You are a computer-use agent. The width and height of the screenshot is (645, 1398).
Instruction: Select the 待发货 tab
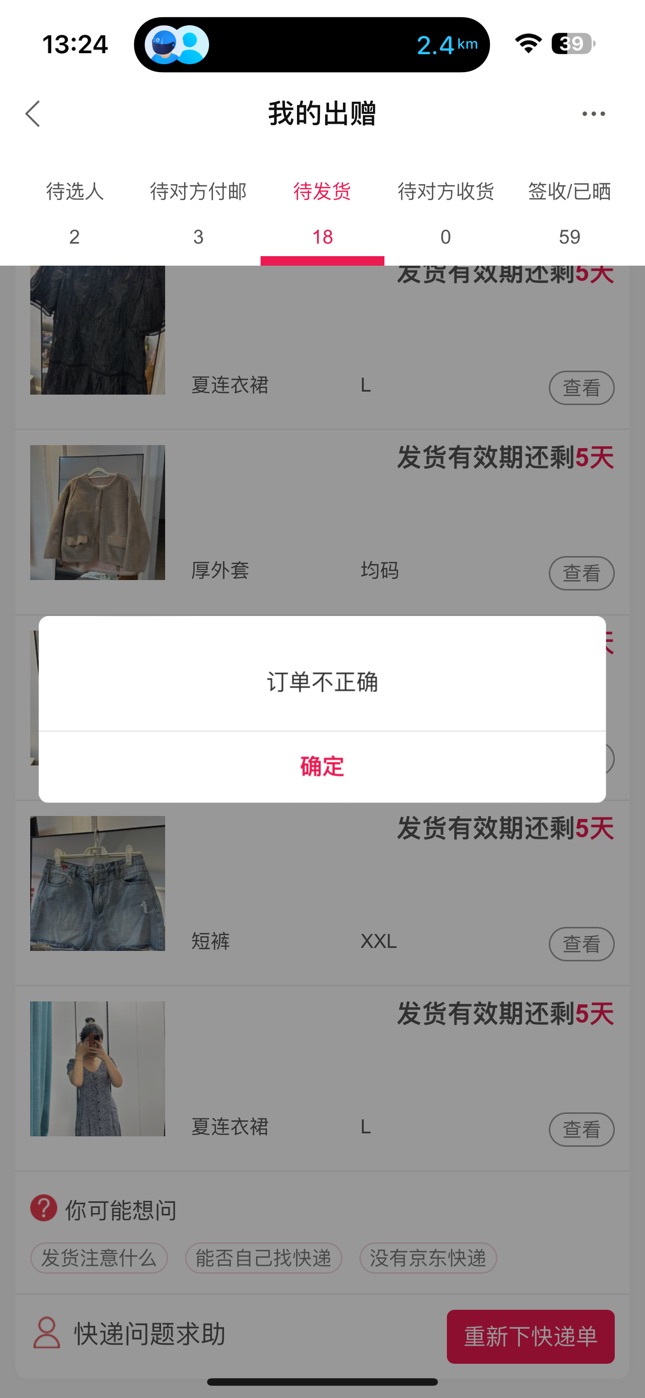[x=322, y=213]
